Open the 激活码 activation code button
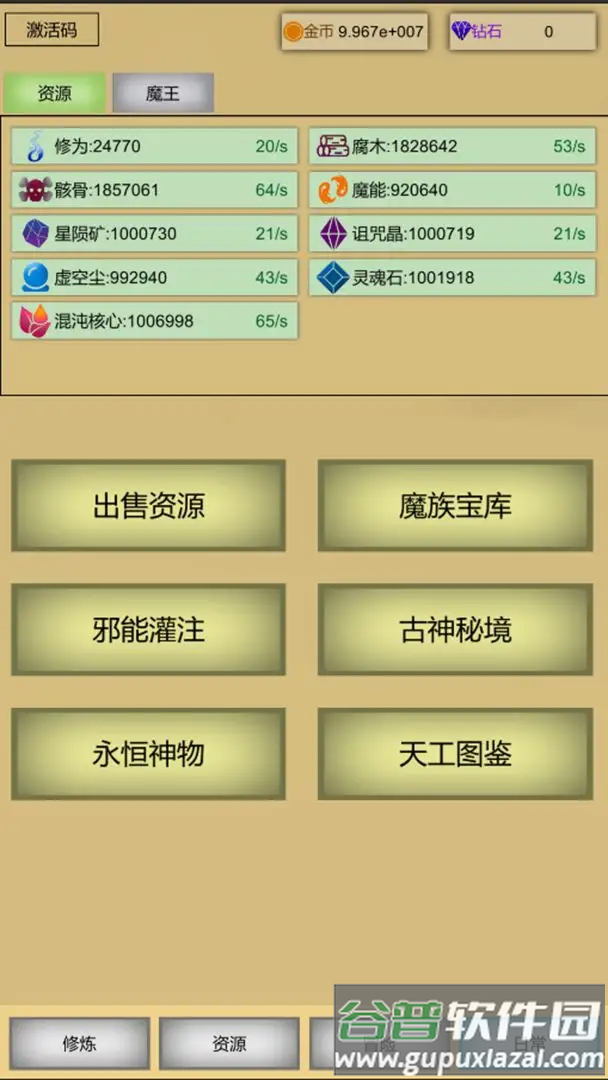 [51, 30]
